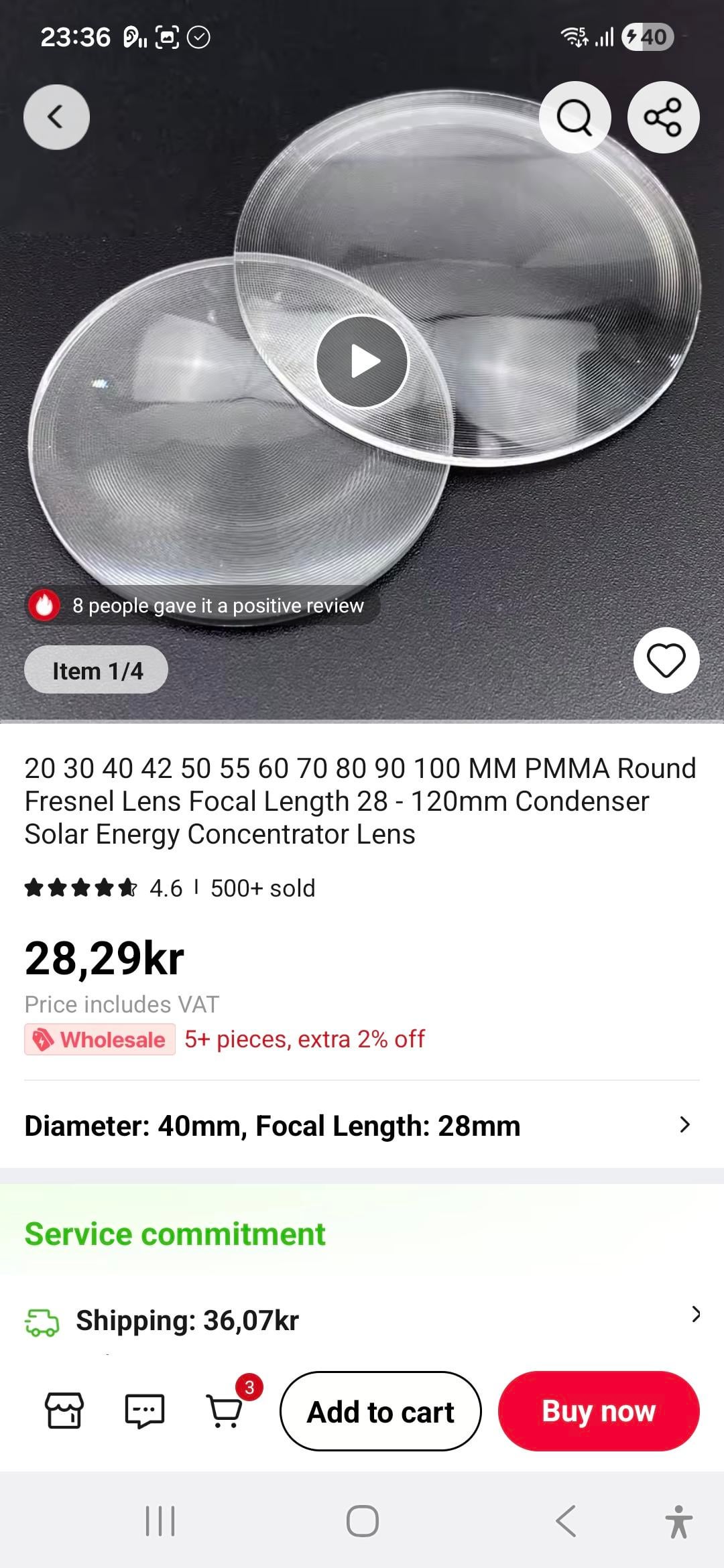Open the shopping cart

(x=226, y=1411)
